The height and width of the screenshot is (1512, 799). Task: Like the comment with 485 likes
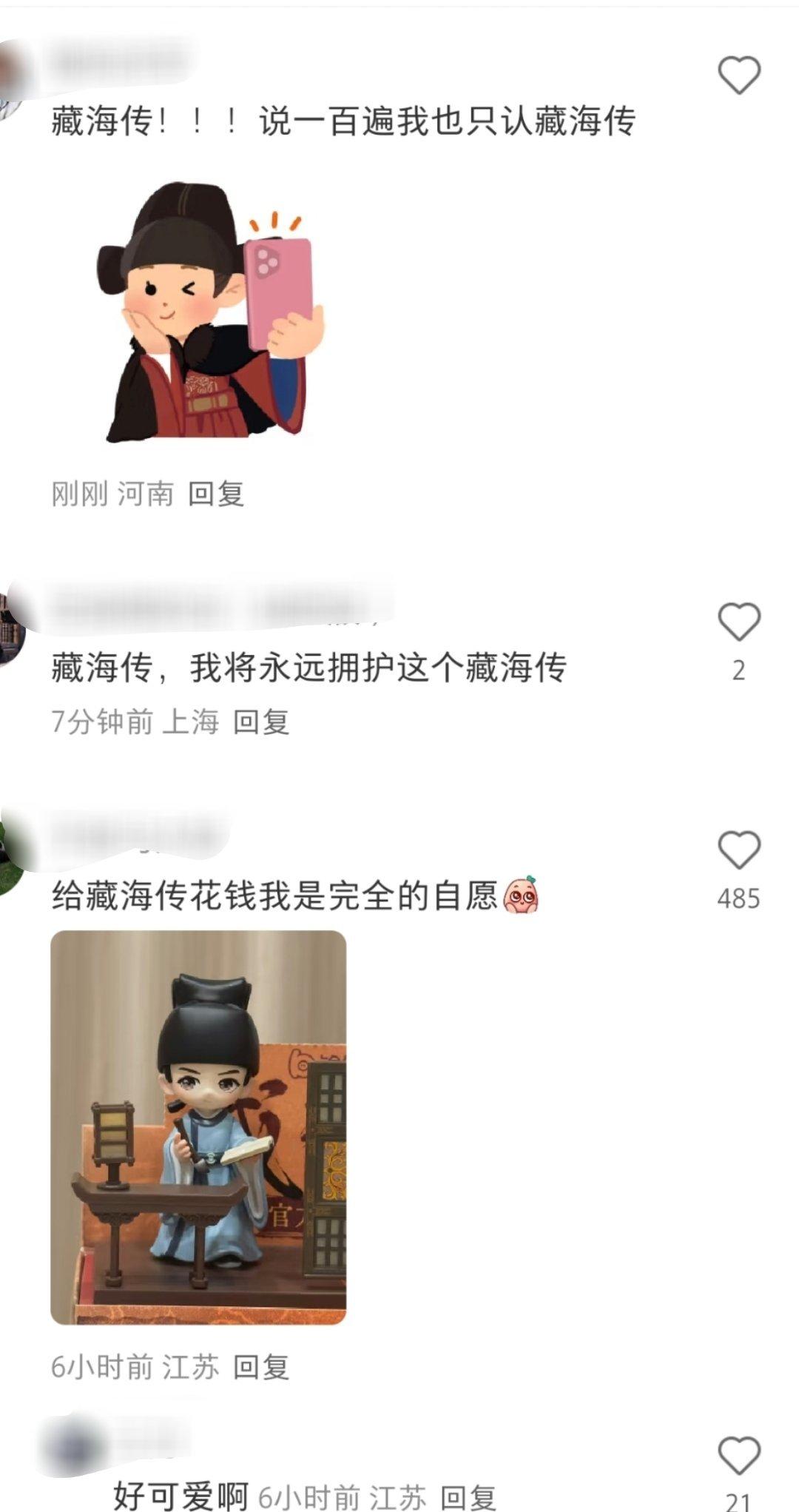tap(739, 850)
